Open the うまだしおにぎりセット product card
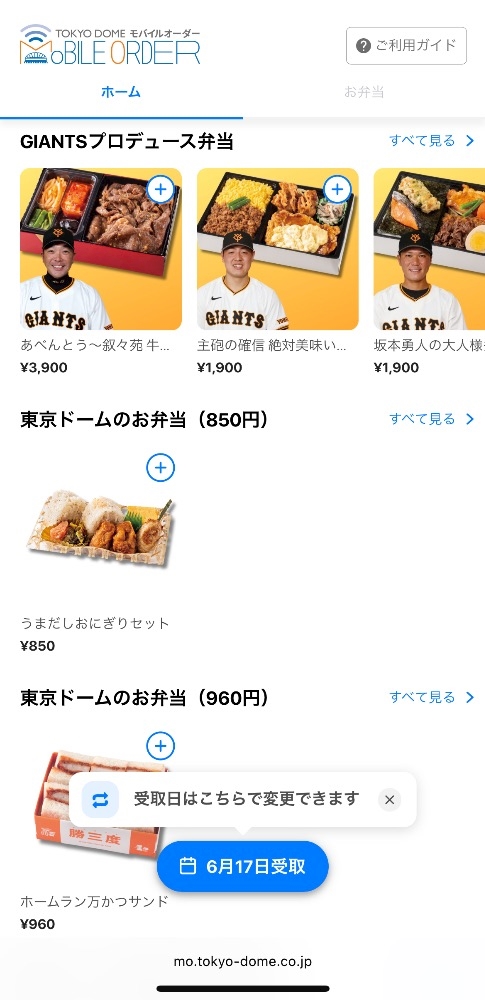This screenshot has height=1000, width=485. 101,550
